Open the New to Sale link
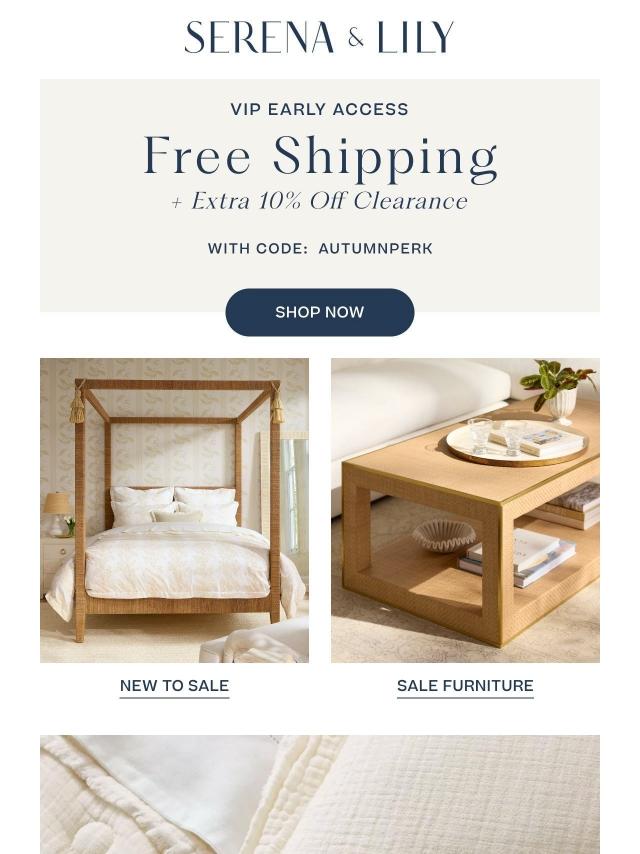 [x=174, y=686]
